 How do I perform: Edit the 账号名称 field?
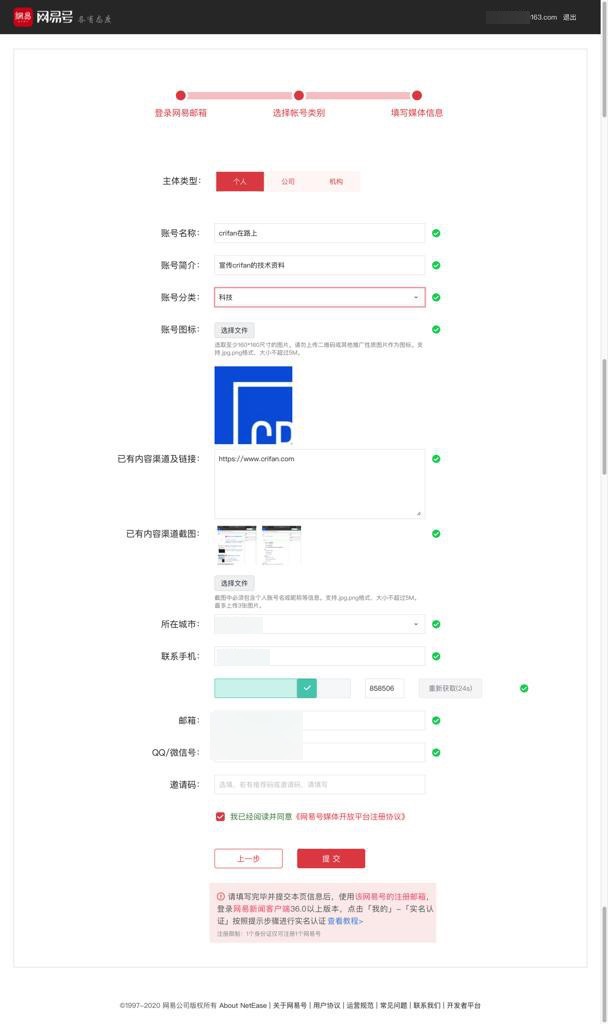(x=319, y=233)
